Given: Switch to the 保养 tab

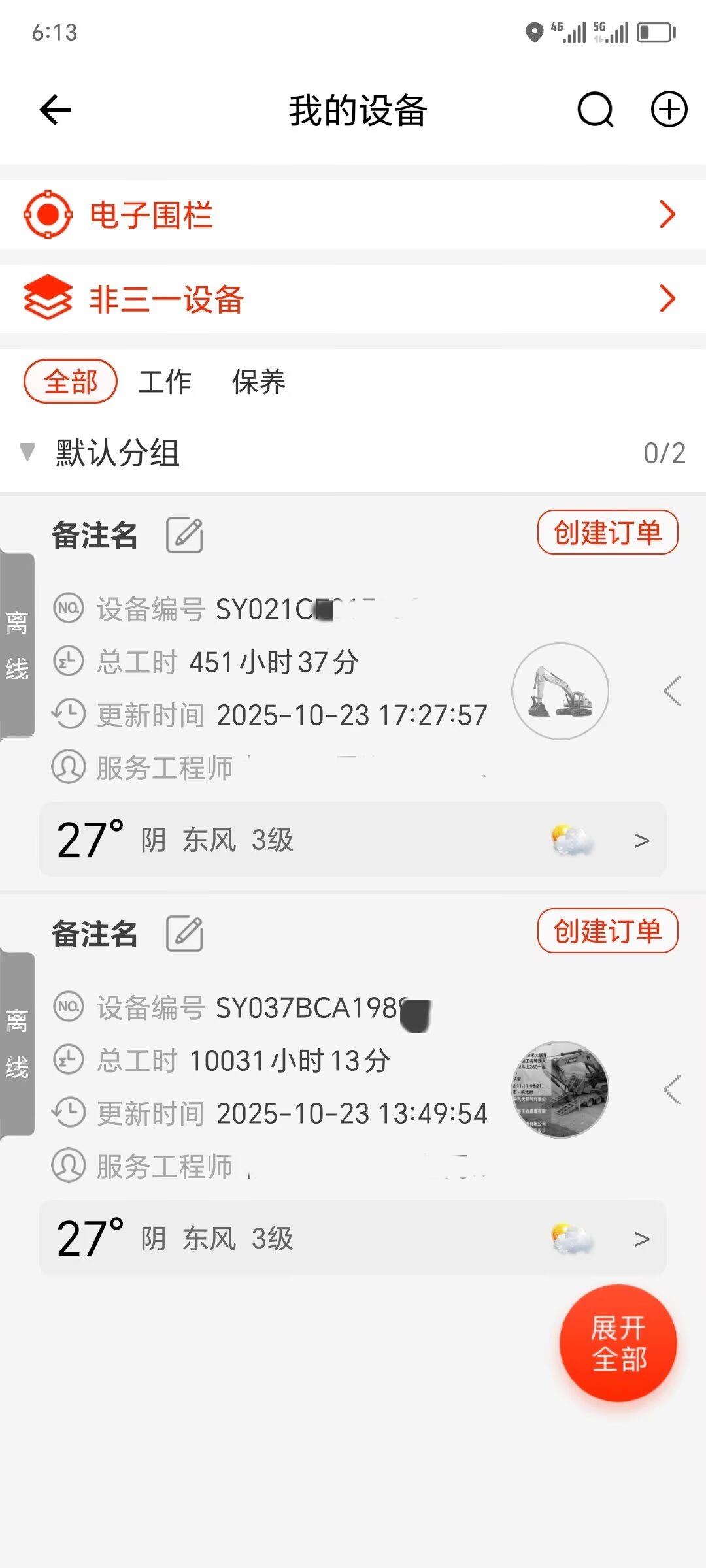Looking at the screenshot, I should click(x=259, y=382).
